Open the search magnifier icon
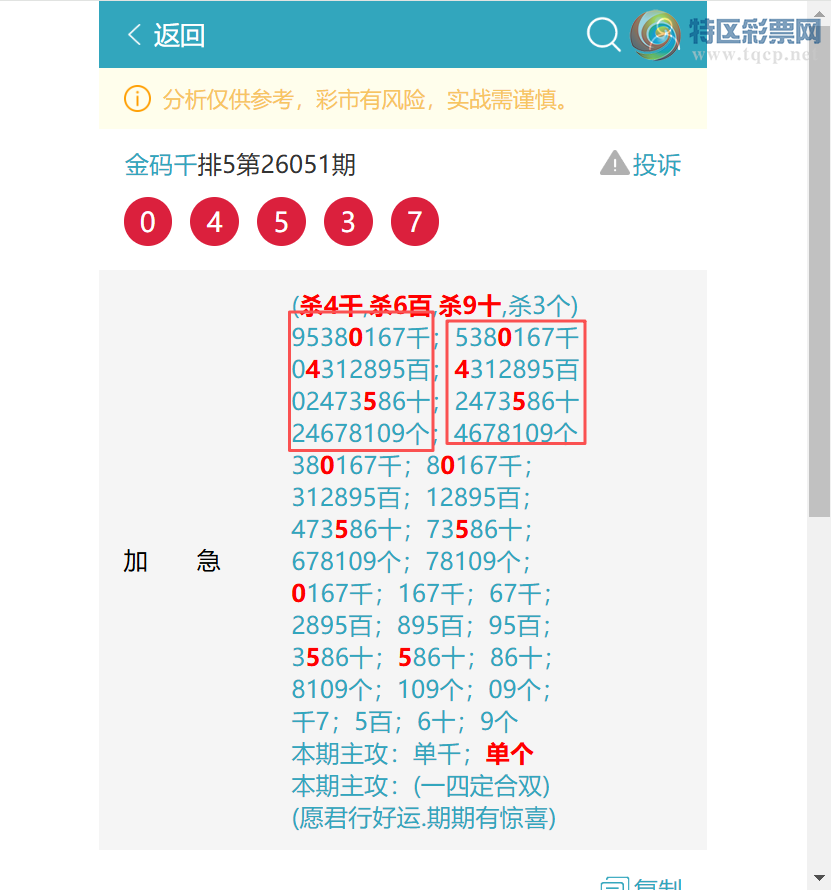The image size is (831, 890). coord(603,35)
